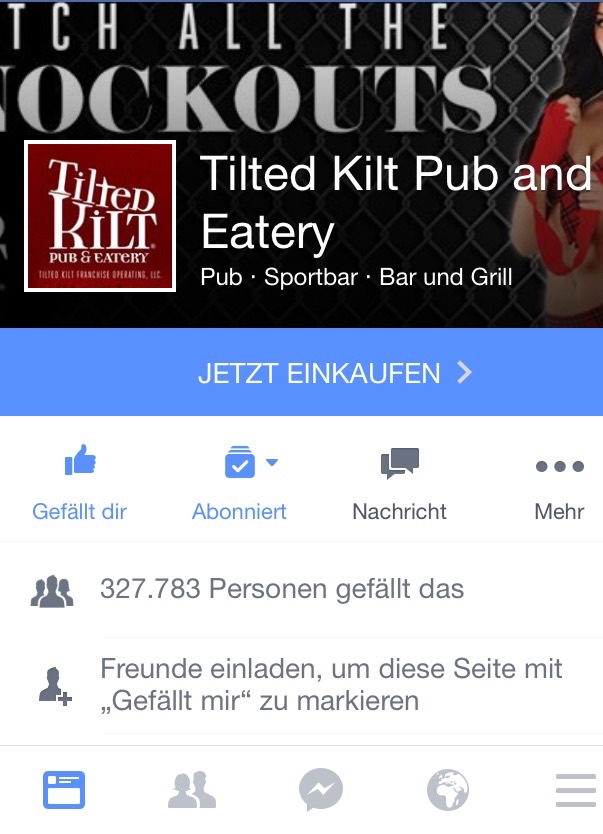
Task: Open the hamburger menu tab
Action: (575, 791)
